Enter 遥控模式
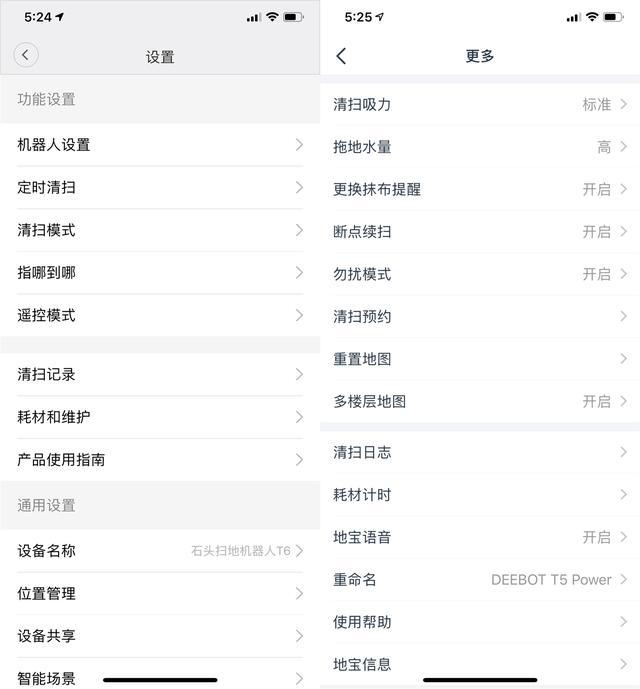Viewport: 640px width, 689px height. 160,315
